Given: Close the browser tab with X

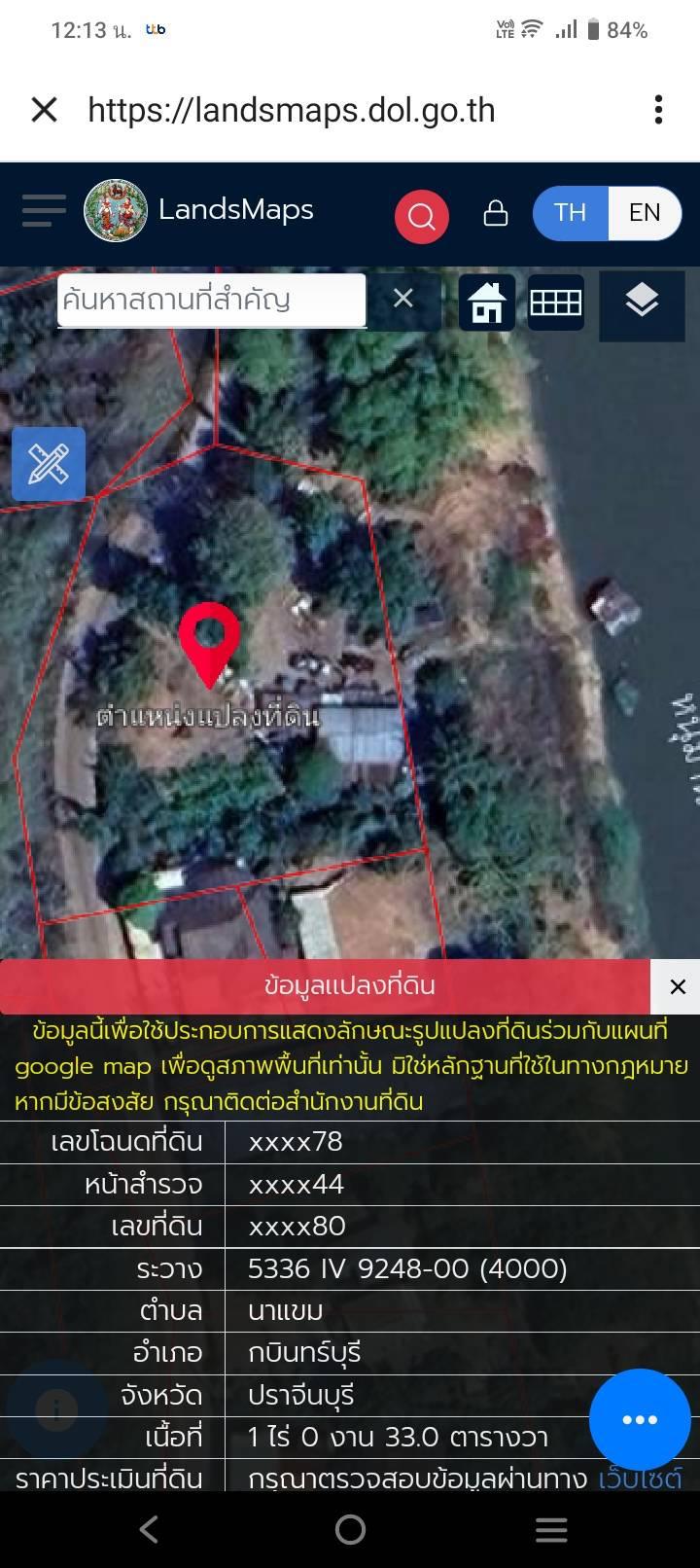Looking at the screenshot, I should click(x=45, y=110).
